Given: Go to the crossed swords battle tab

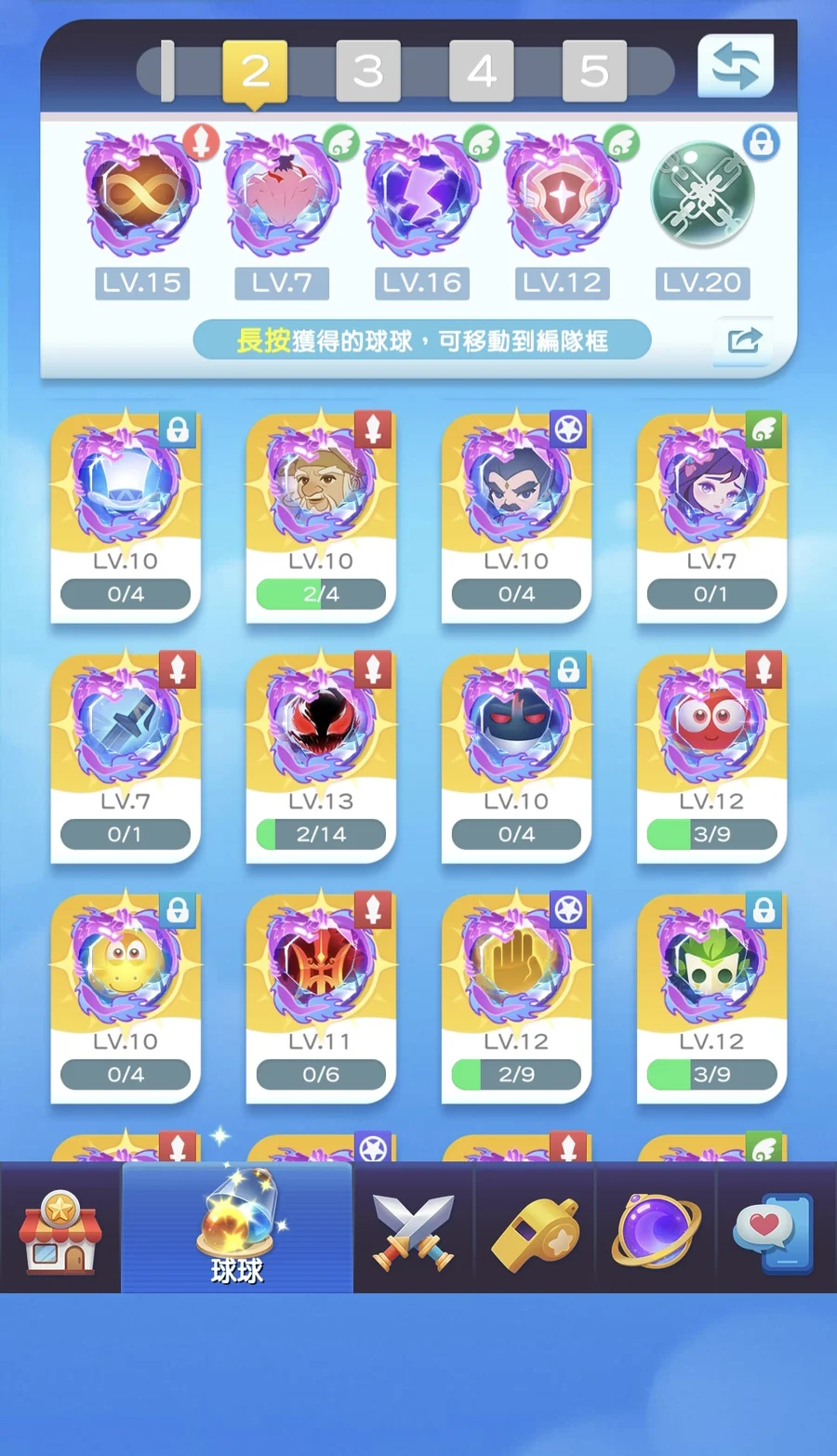Looking at the screenshot, I should click(x=414, y=1229).
